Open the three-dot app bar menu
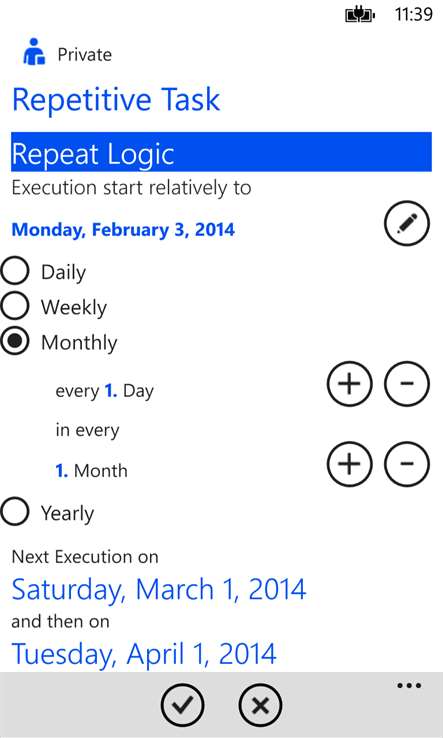Viewport: 443px width, 738px height. (x=409, y=686)
